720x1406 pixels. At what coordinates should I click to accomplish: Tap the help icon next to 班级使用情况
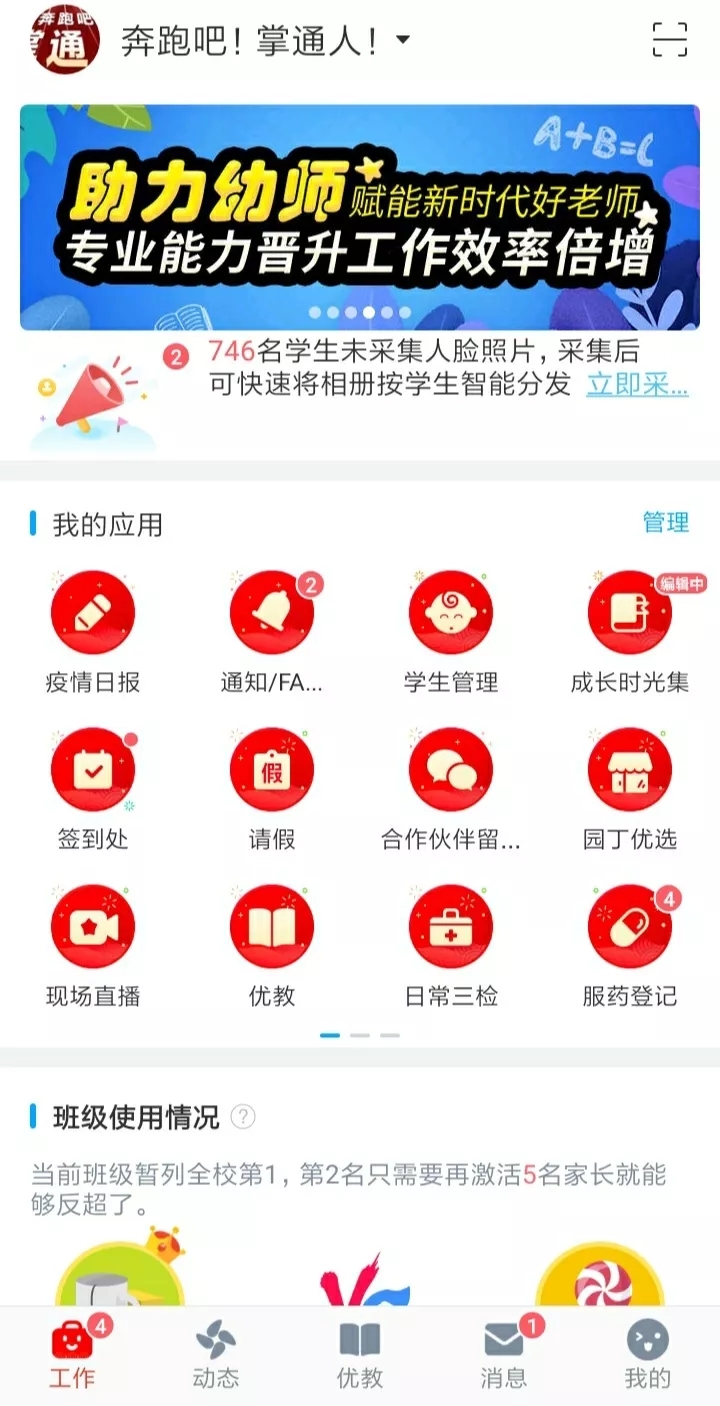click(x=243, y=1117)
